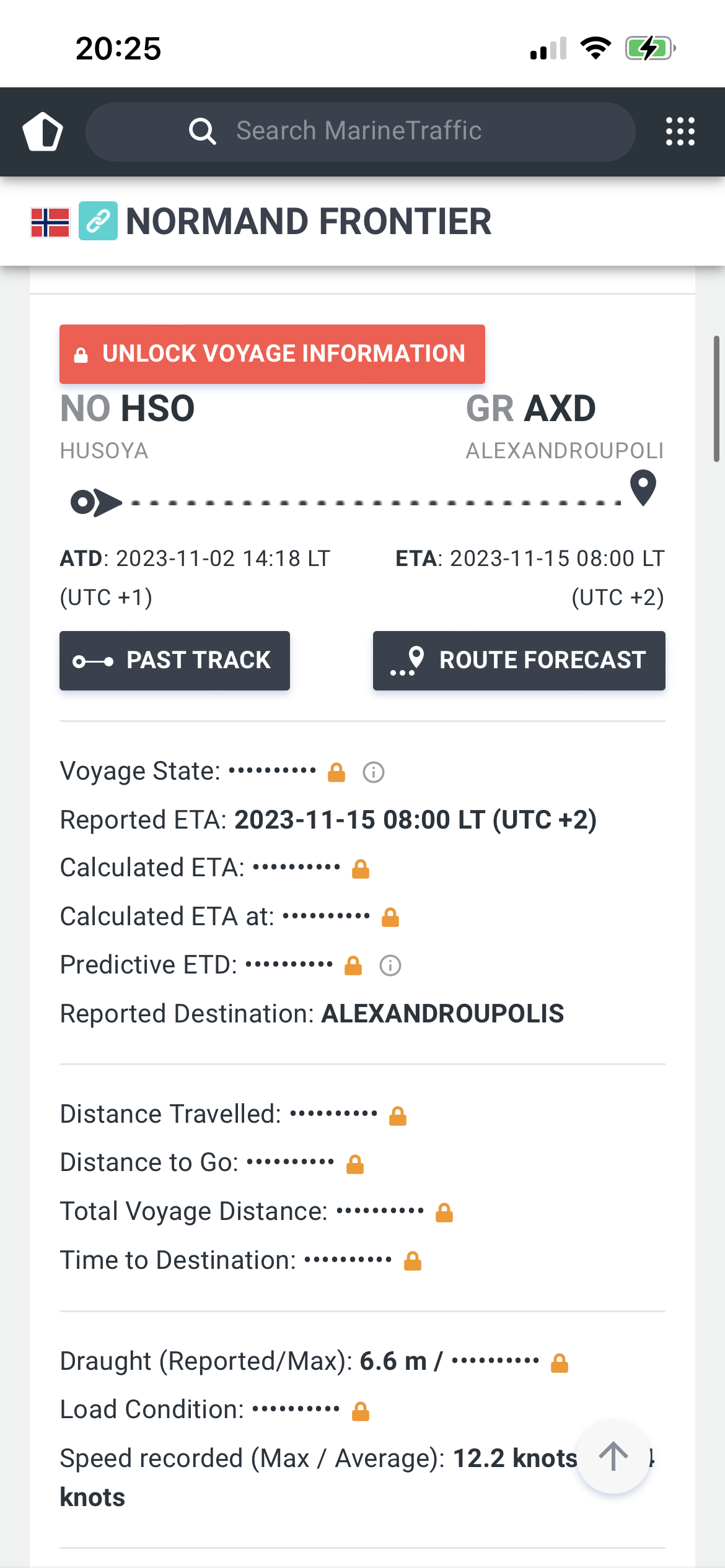Show info about Predictive ETD
This screenshot has width=725, height=1568.
pos(390,965)
